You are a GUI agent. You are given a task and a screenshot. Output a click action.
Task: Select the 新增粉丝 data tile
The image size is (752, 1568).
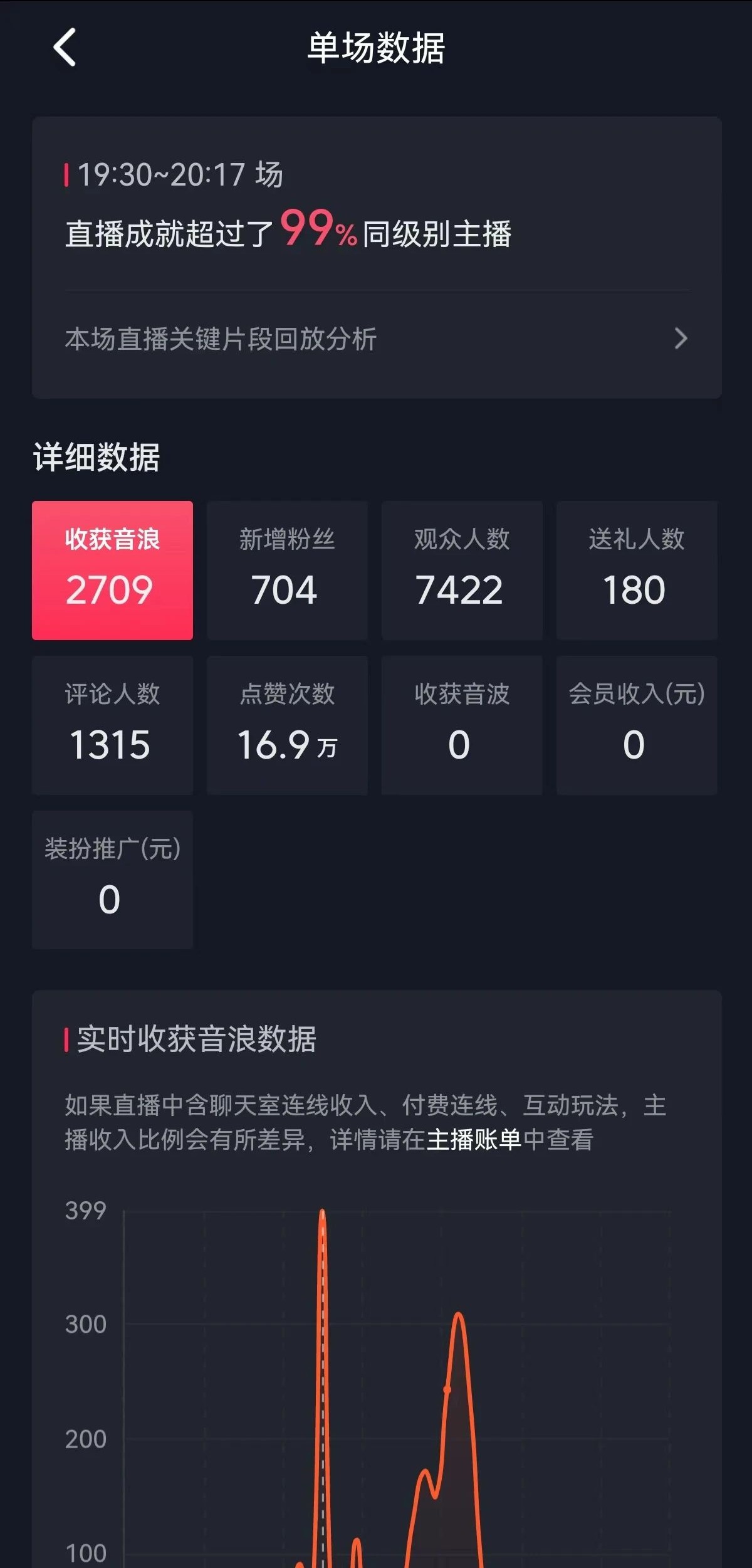tap(287, 570)
